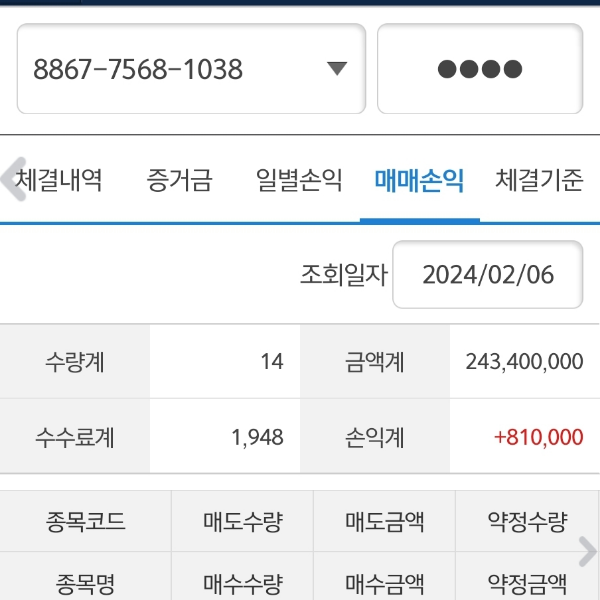Open the 일별손익 tab

pos(298,181)
